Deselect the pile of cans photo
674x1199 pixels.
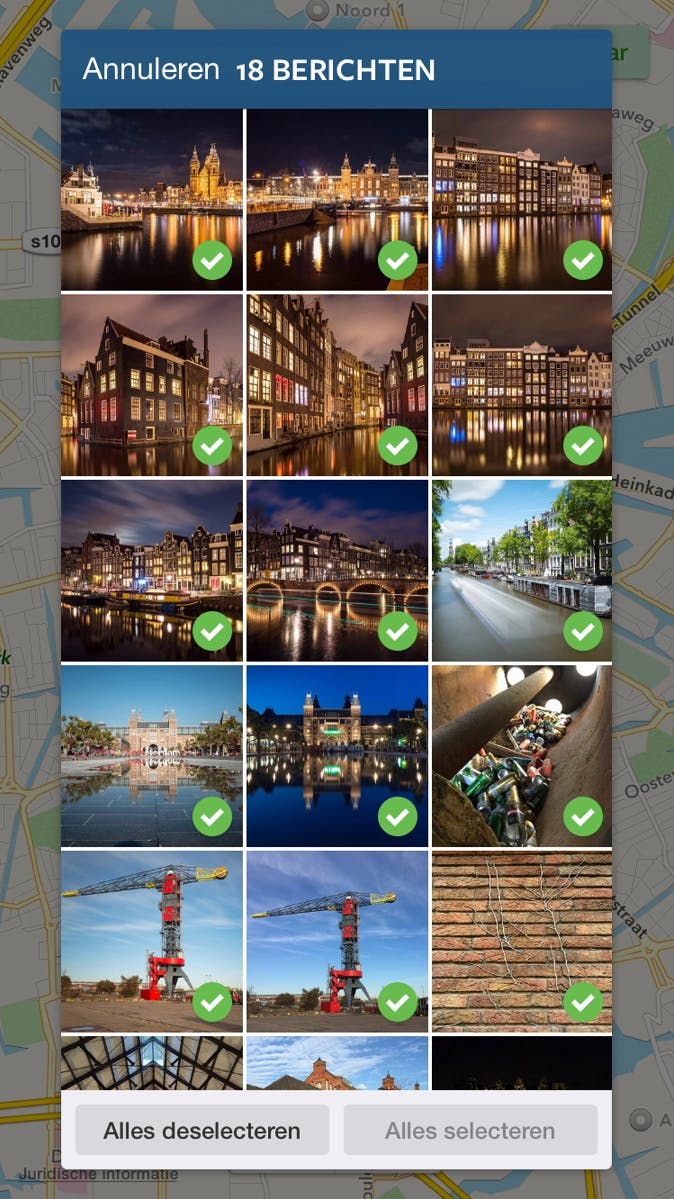pyautogui.click(x=521, y=755)
